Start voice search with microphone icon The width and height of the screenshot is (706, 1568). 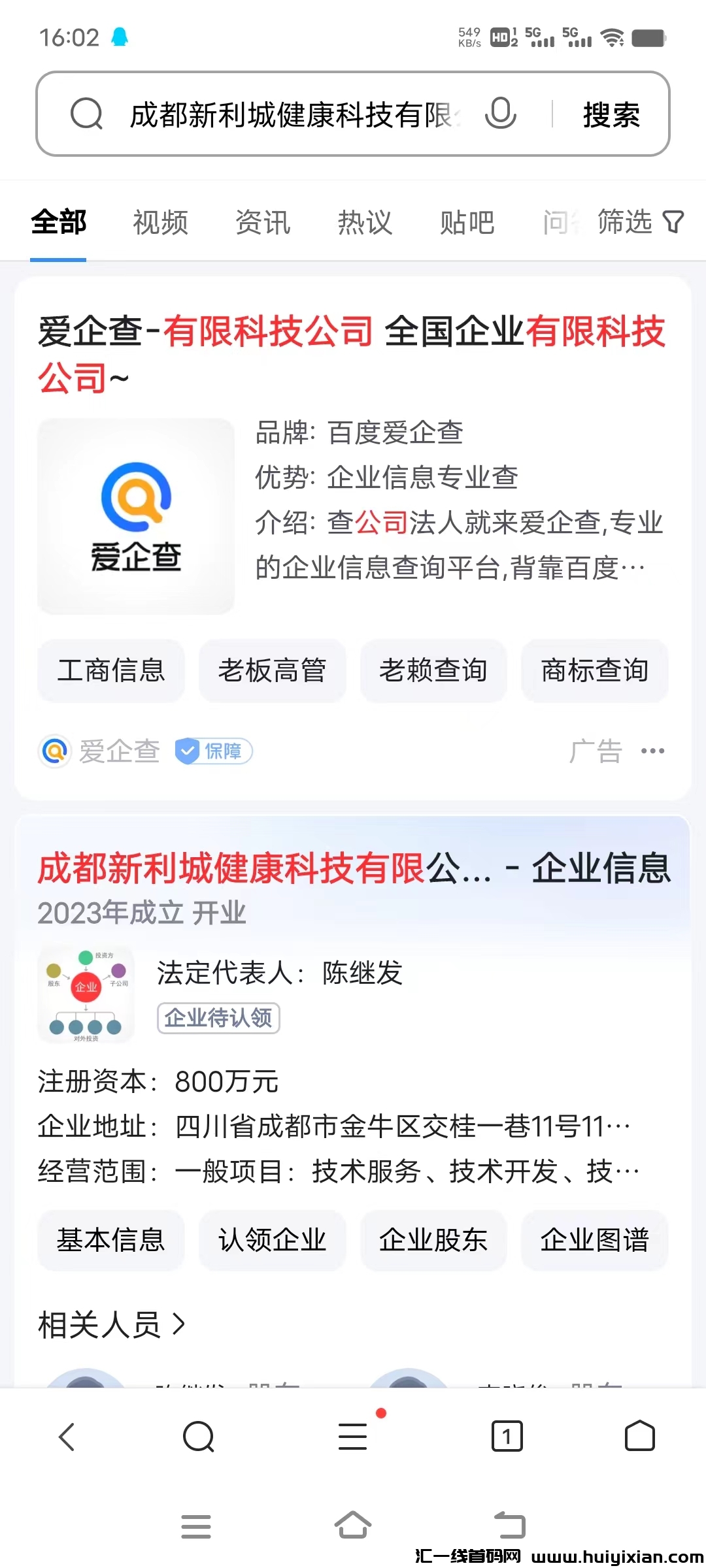point(501,114)
